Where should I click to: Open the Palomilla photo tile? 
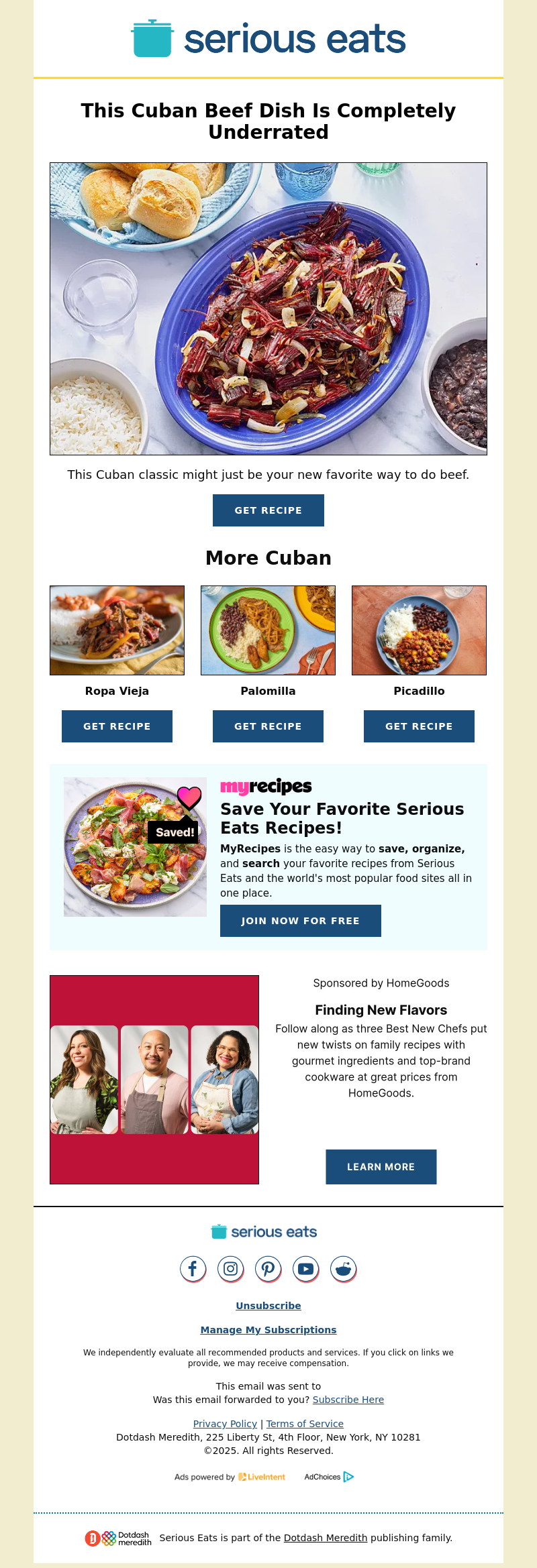[x=268, y=630]
